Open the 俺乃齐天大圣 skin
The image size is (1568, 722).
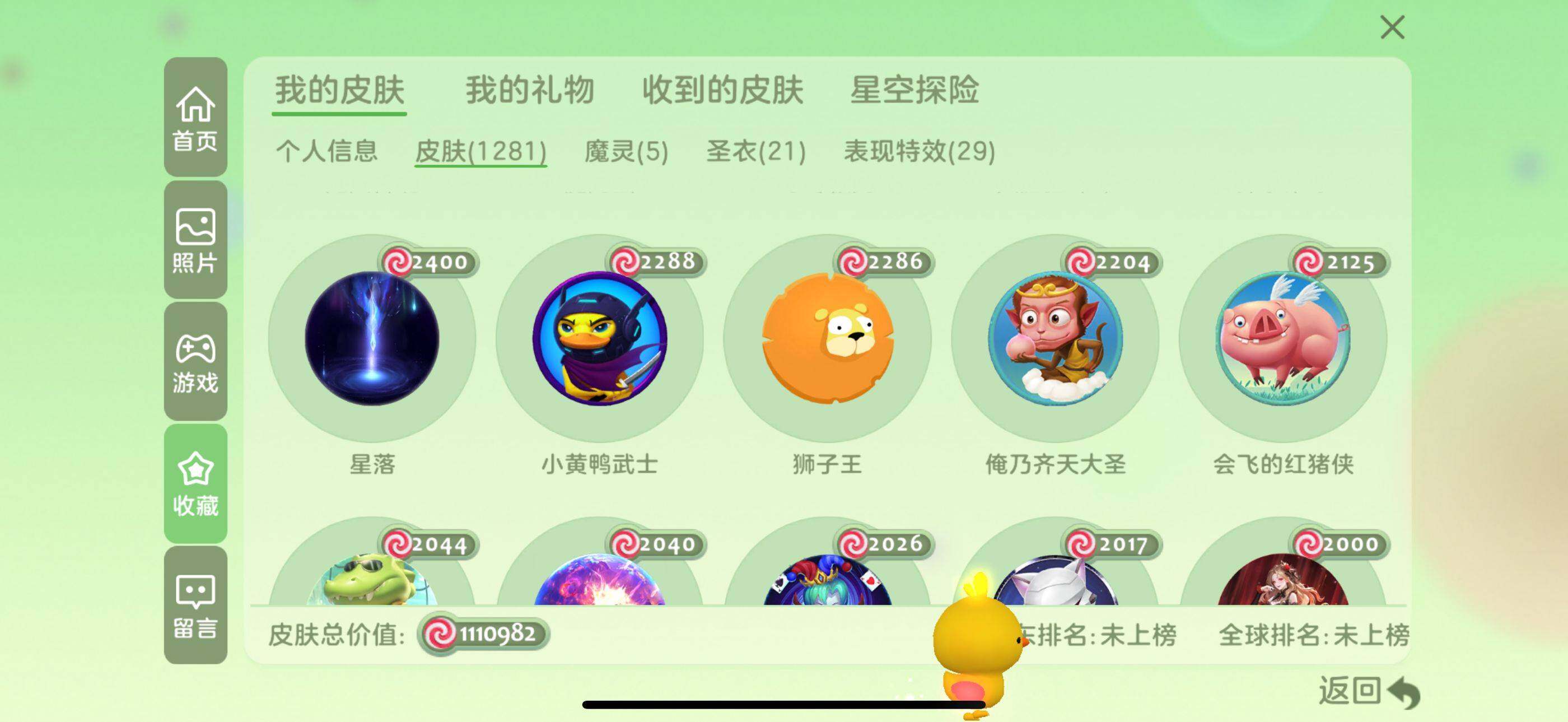point(1055,338)
